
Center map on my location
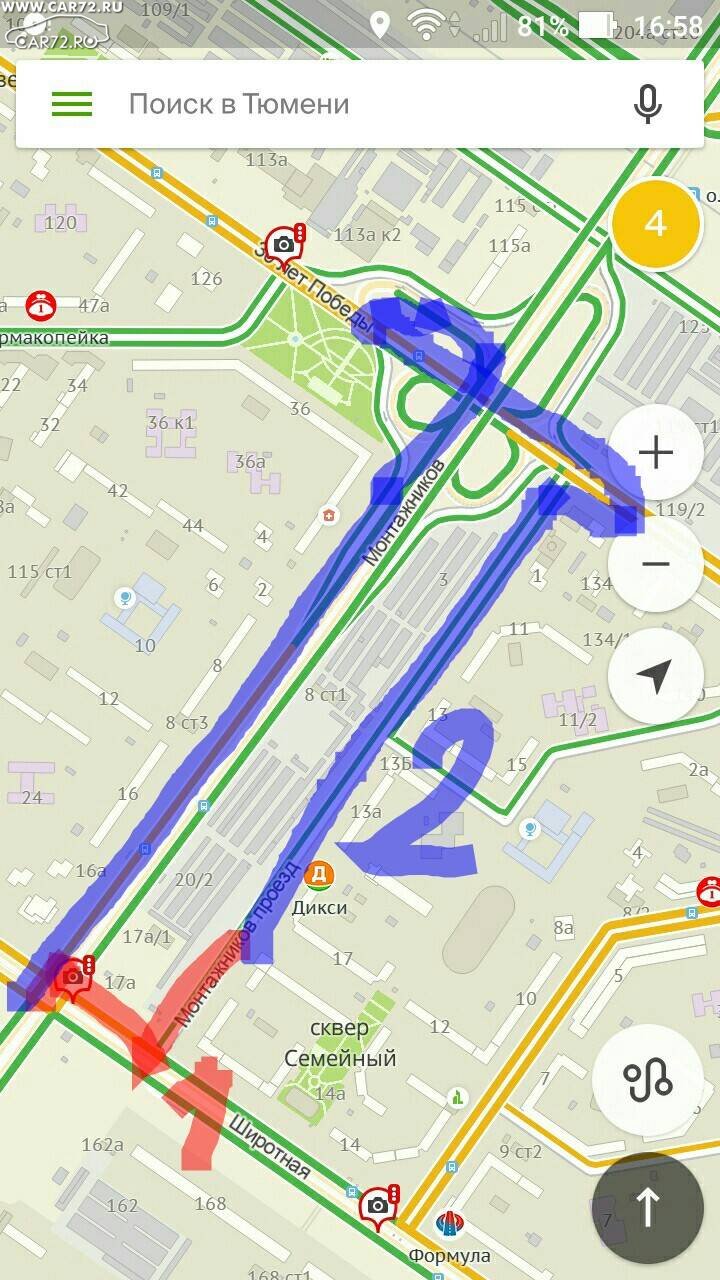tap(656, 677)
